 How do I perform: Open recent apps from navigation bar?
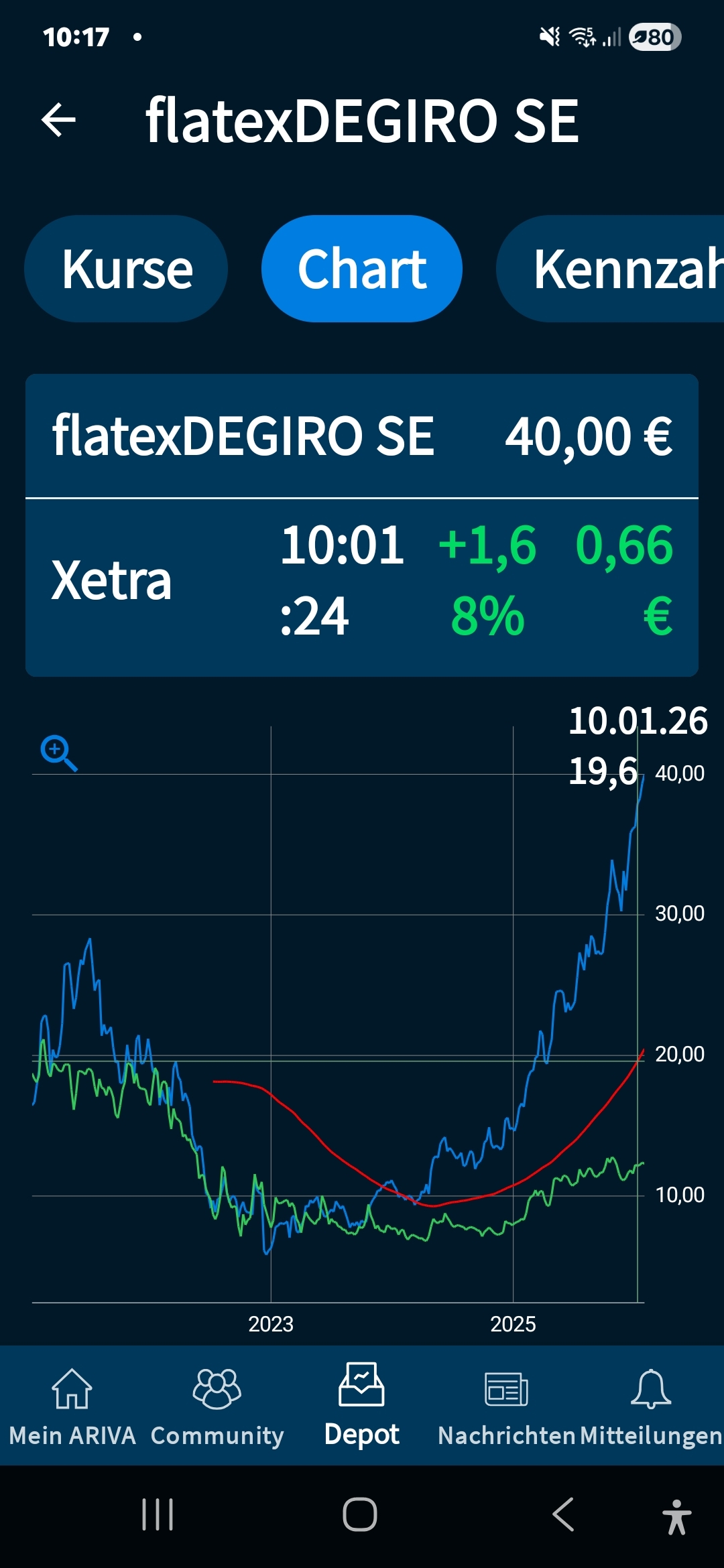(158, 1514)
